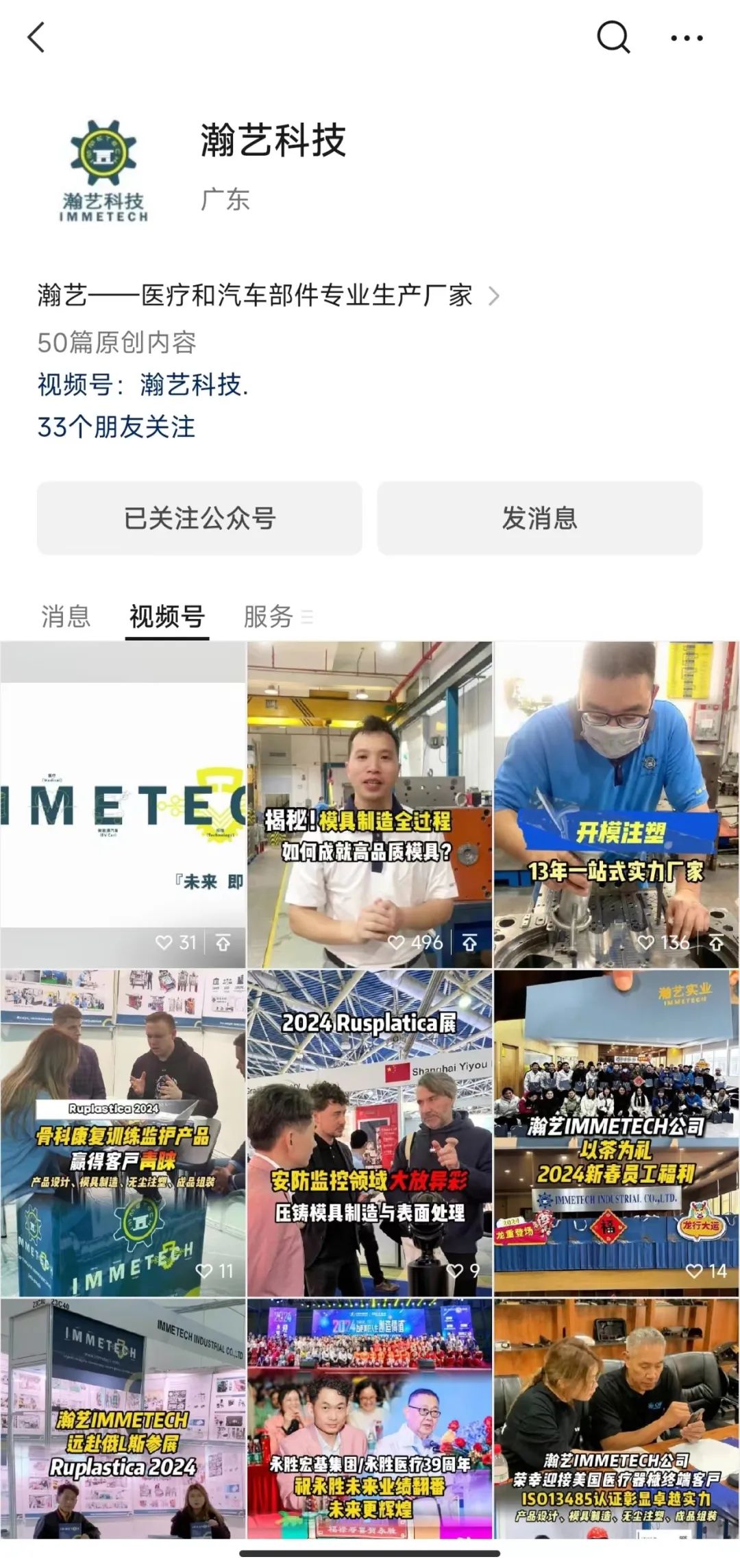
Task: Open the 永胜医疗39周年 video
Action: point(369,1419)
